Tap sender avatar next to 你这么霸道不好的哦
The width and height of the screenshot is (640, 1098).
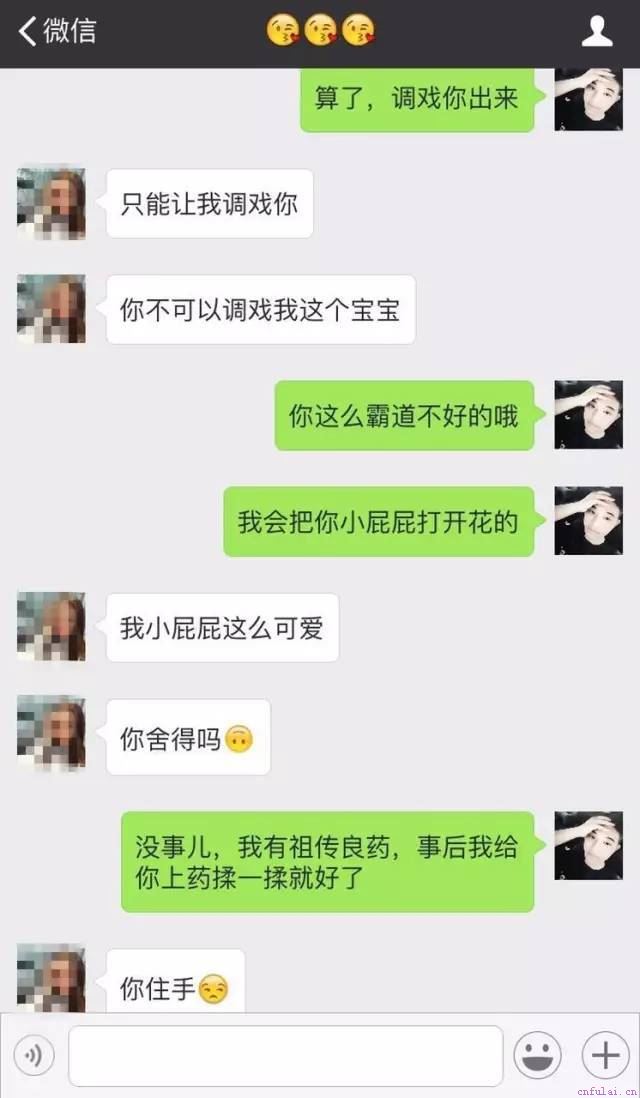point(588,414)
